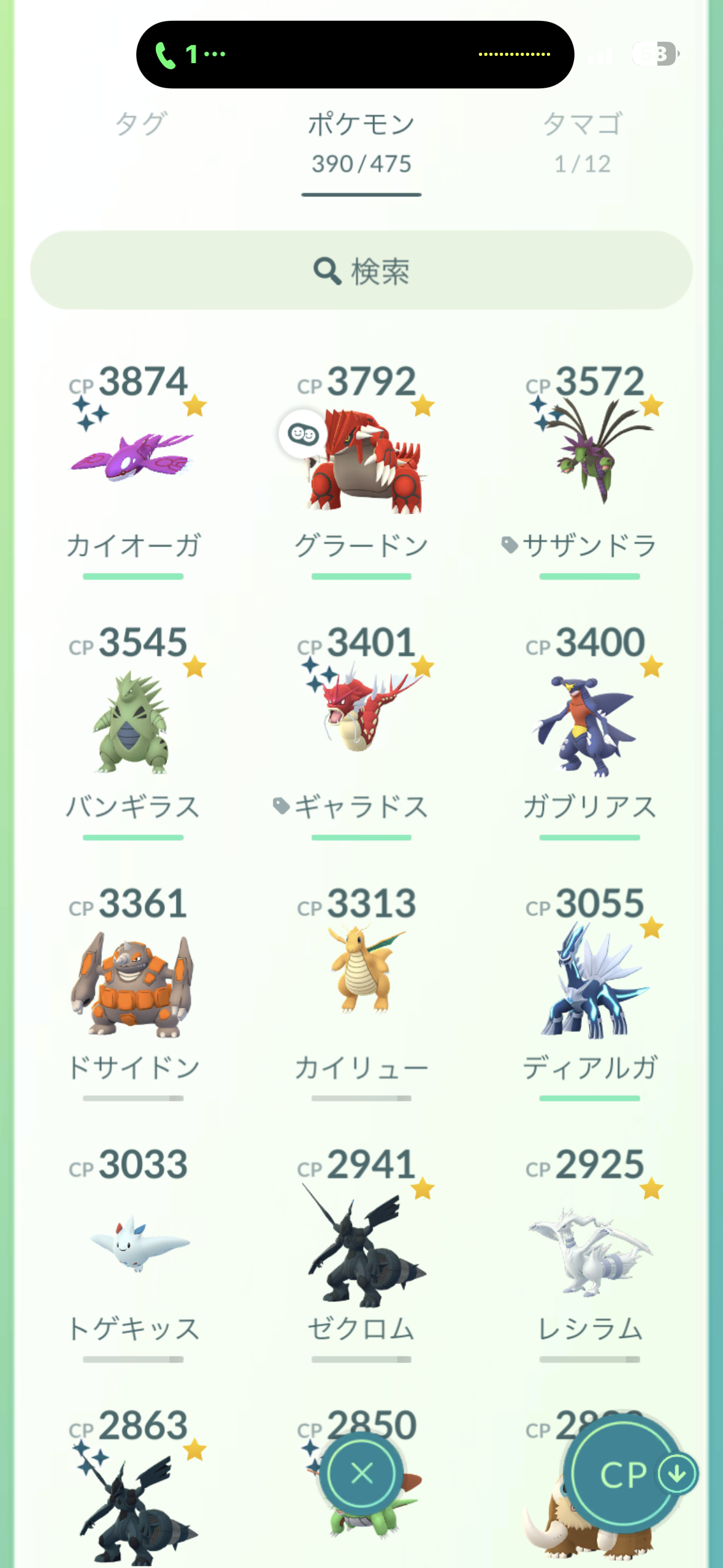This screenshot has height=1568, width=723.
Task: Tap the 検索 search field
Action: coord(361,271)
